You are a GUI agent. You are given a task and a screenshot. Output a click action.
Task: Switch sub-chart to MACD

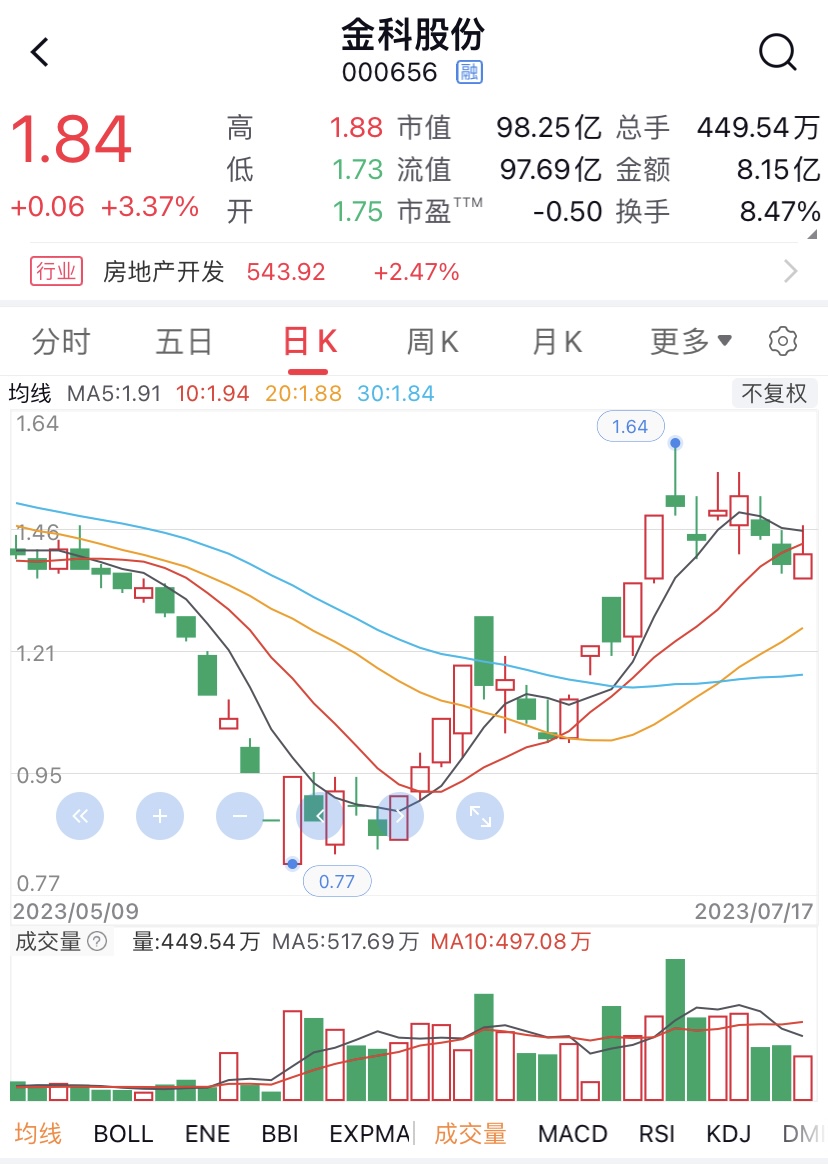click(x=573, y=1134)
